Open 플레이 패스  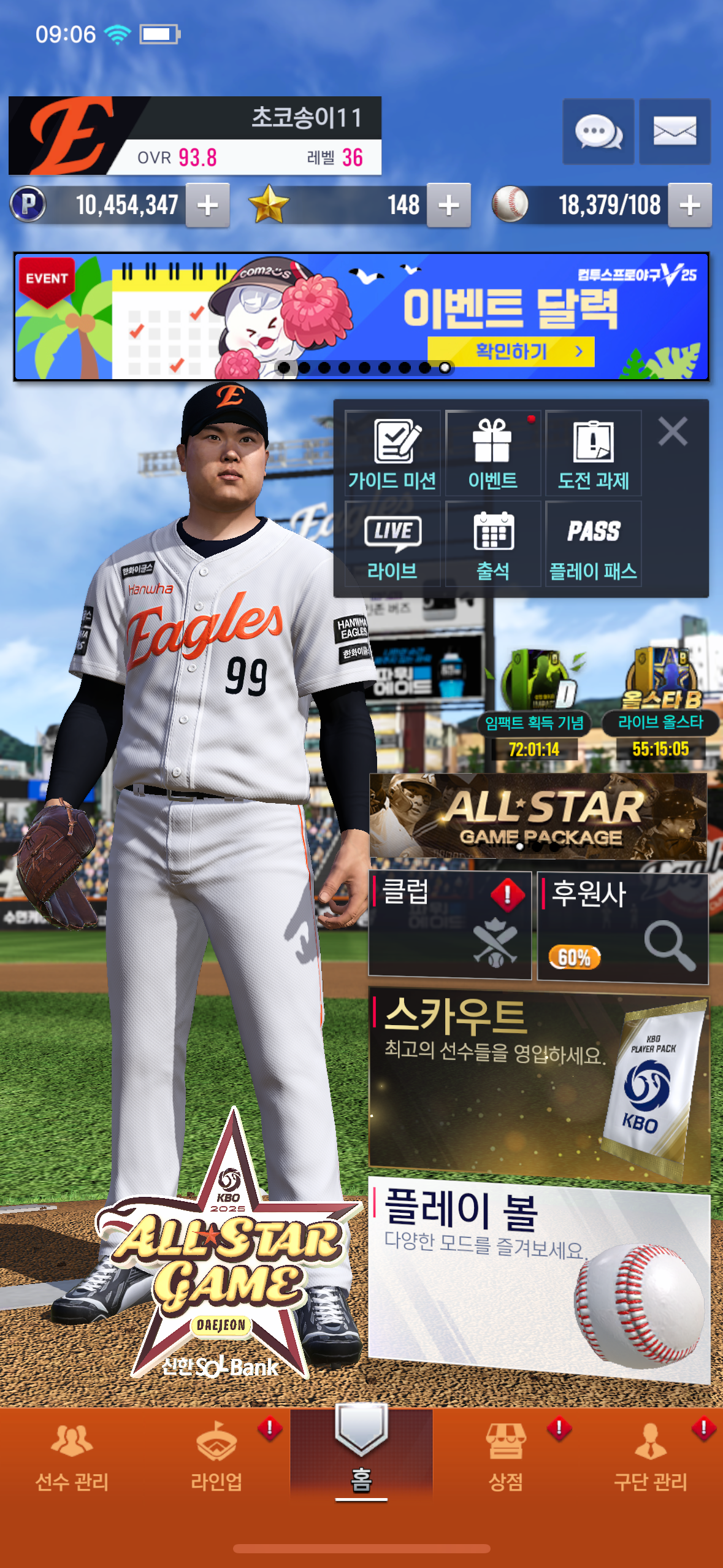(x=594, y=544)
